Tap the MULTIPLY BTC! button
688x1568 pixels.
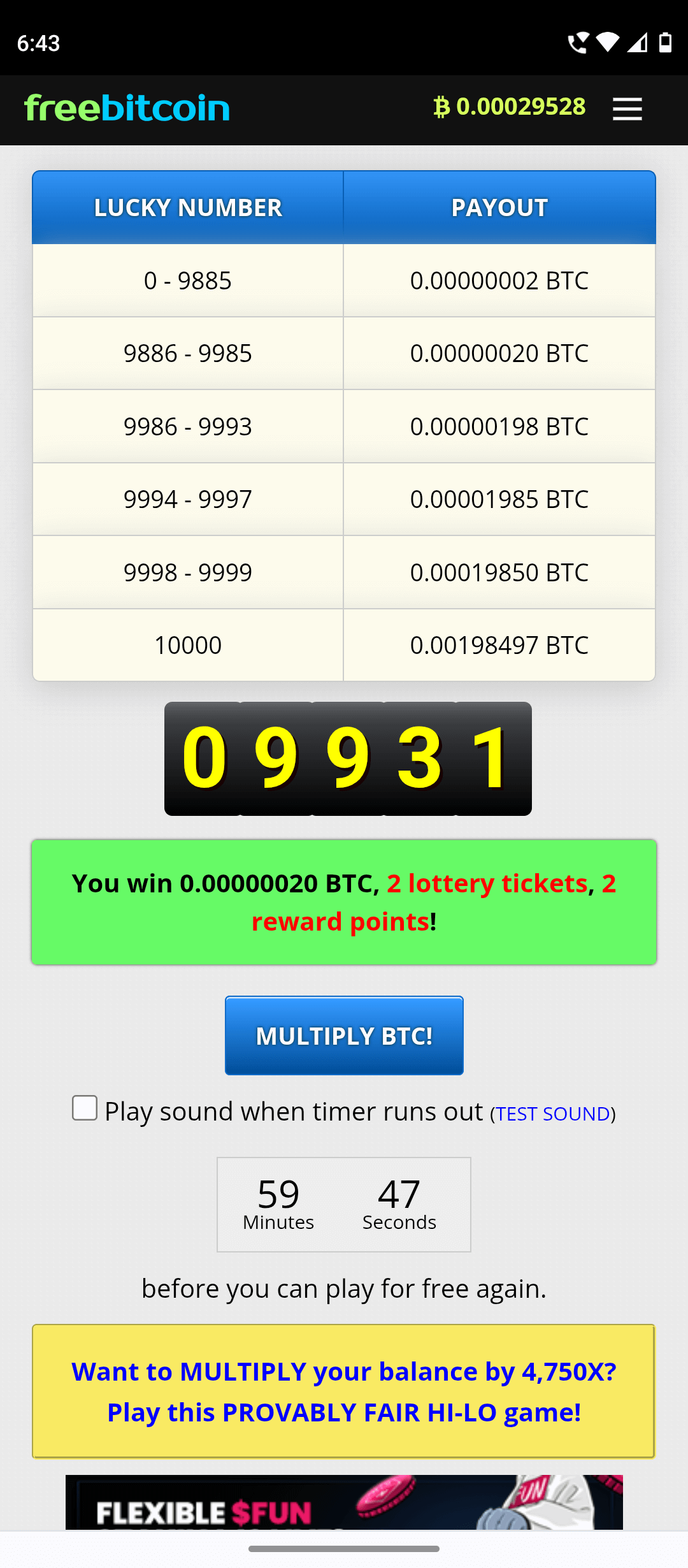344,1036
